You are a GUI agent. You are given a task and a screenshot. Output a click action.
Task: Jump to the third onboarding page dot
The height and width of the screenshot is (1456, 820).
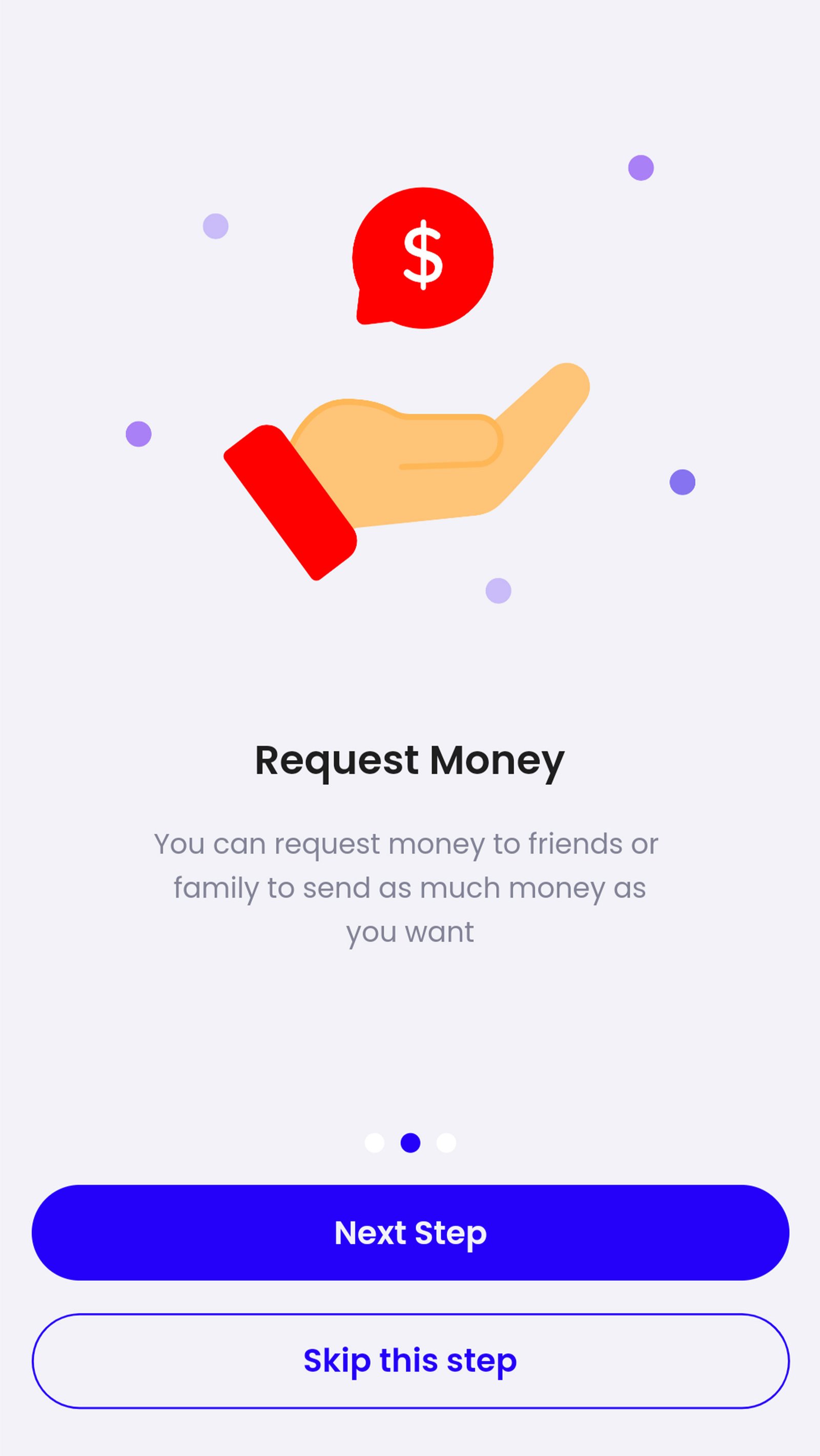click(446, 1142)
